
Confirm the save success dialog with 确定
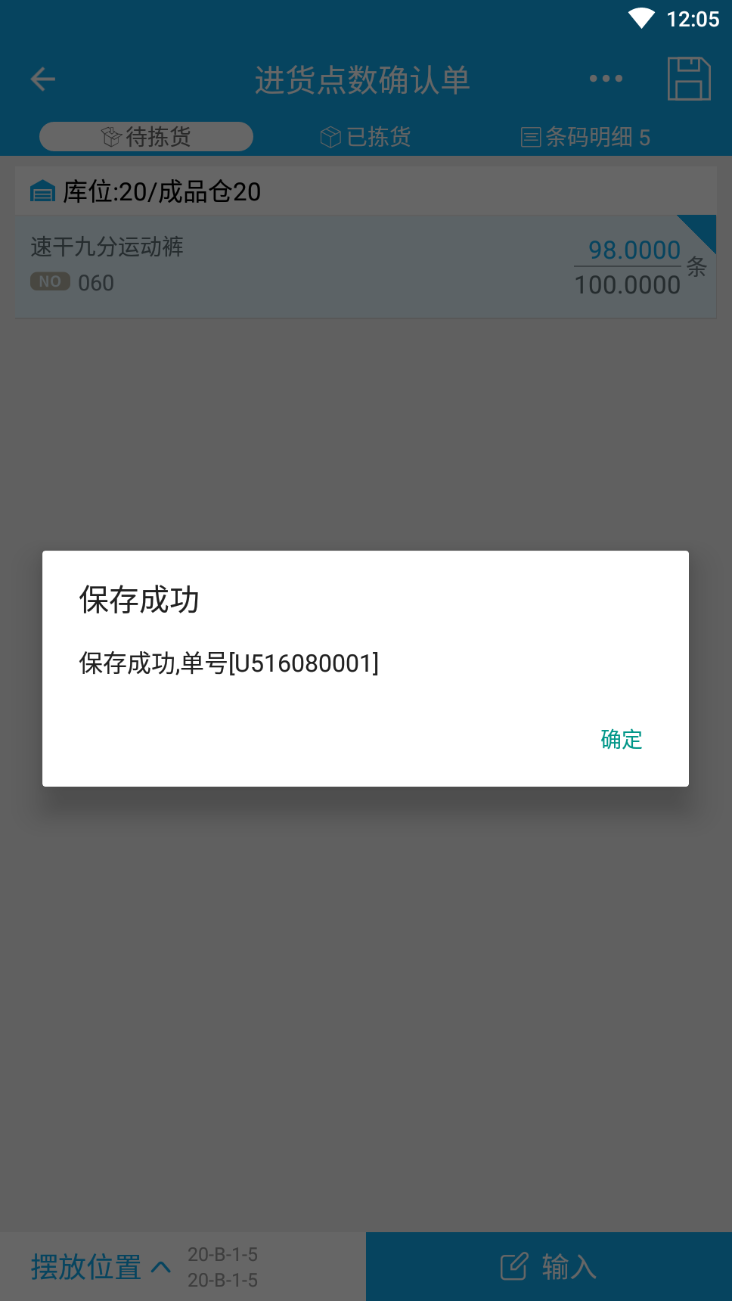tap(621, 739)
